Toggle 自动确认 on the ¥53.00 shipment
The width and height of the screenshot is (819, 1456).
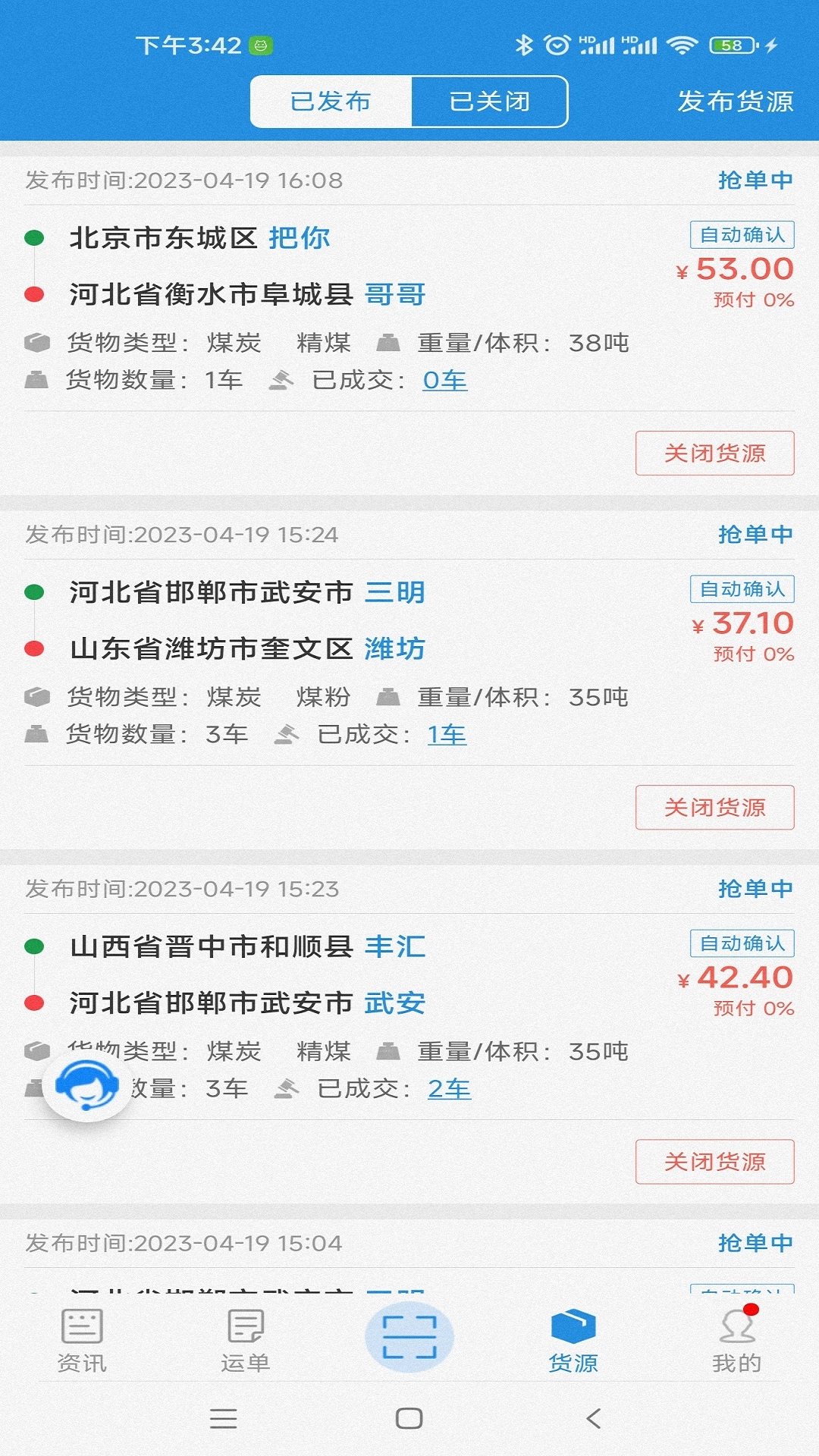(x=742, y=234)
